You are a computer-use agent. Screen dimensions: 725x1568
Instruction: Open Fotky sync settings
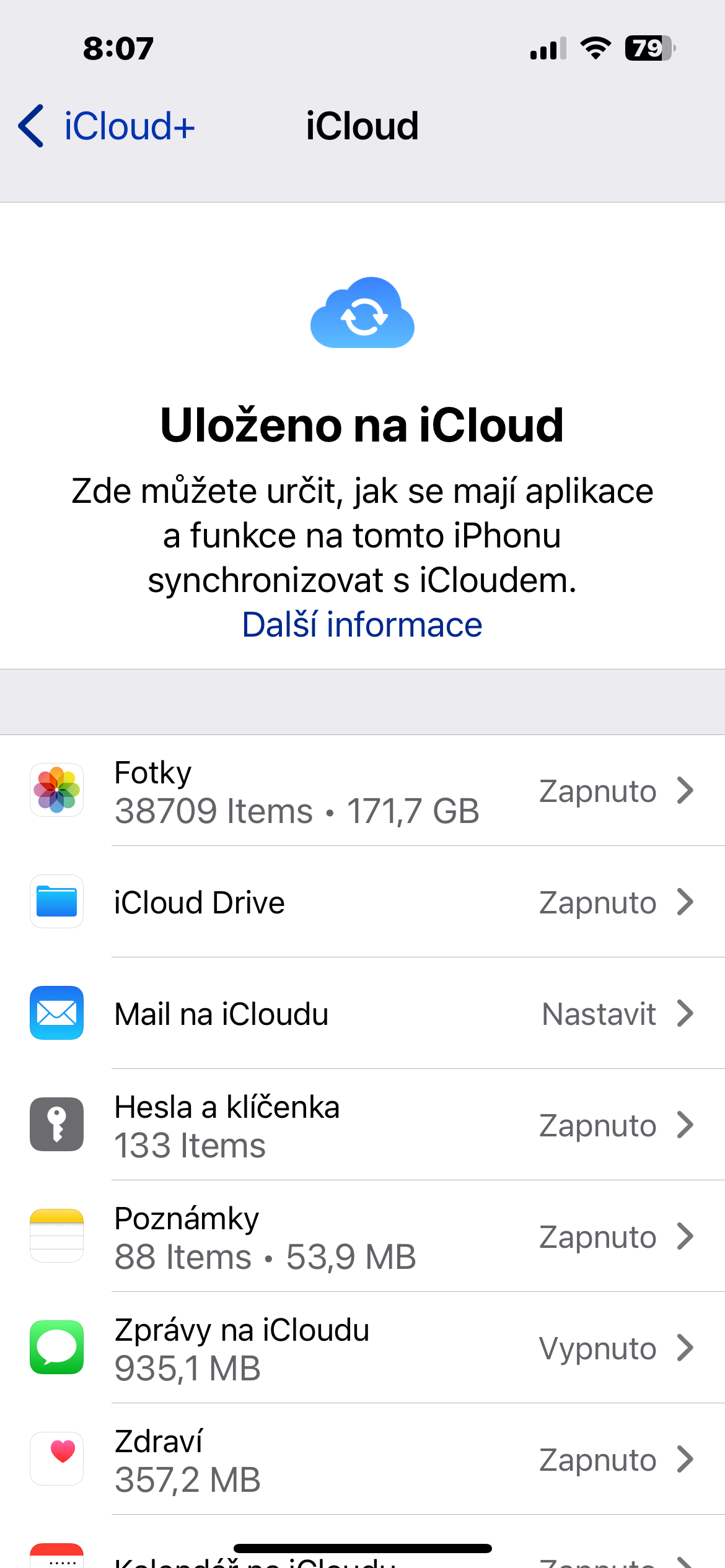point(362,791)
